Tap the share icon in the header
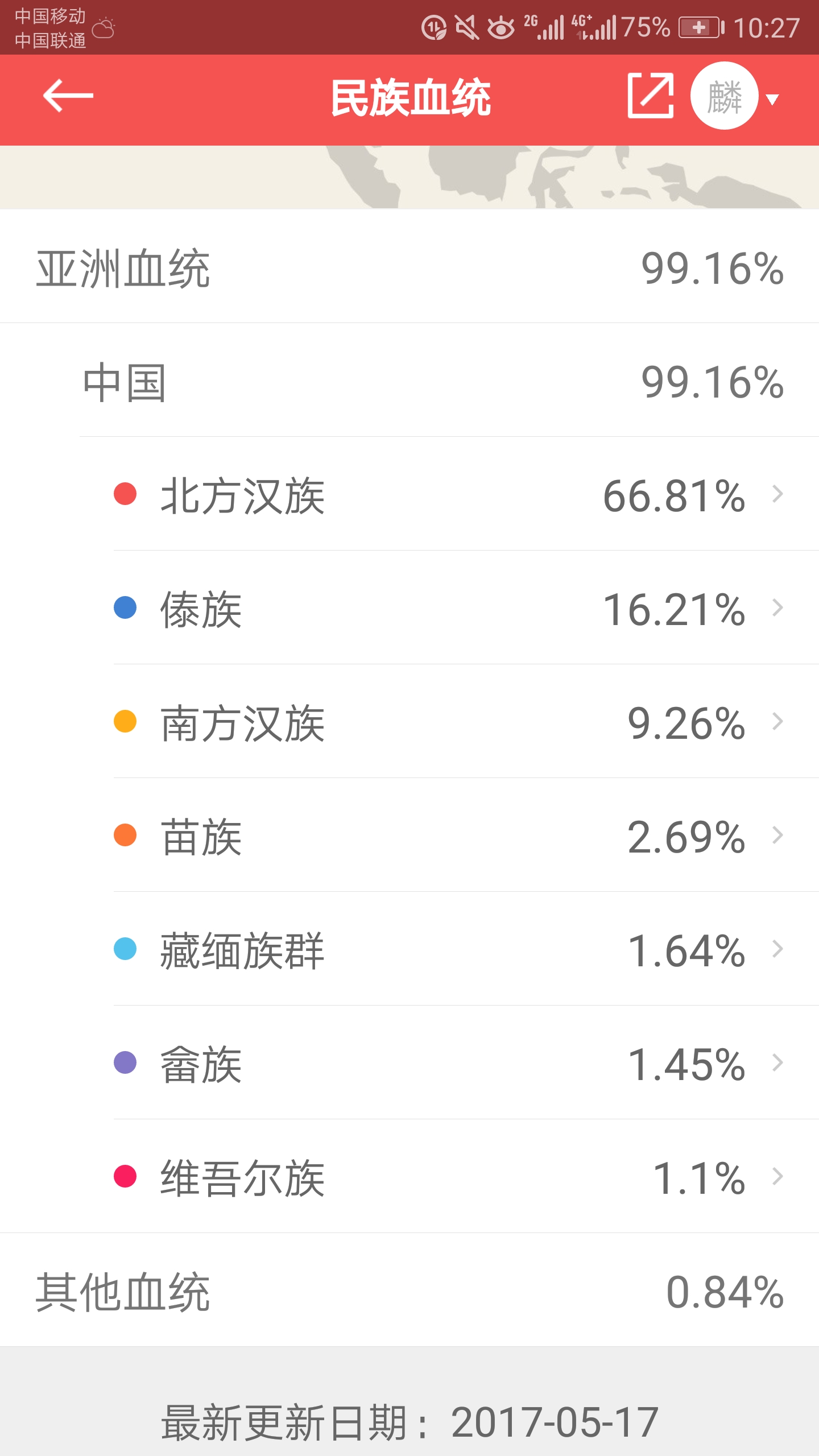The height and width of the screenshot is (1456, 819). [651, 96]
